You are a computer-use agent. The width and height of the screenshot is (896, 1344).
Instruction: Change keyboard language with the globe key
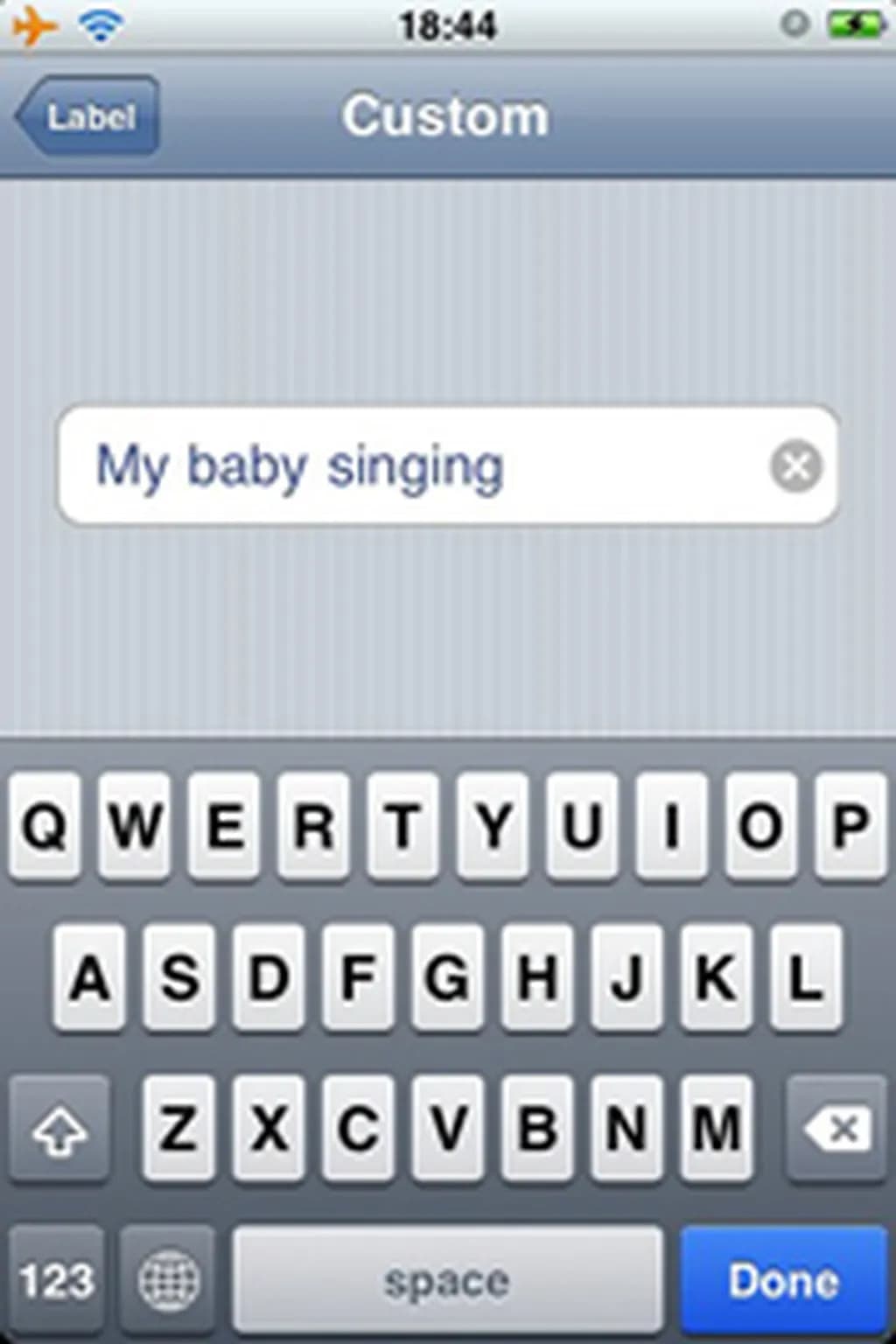pos(168,1281)
